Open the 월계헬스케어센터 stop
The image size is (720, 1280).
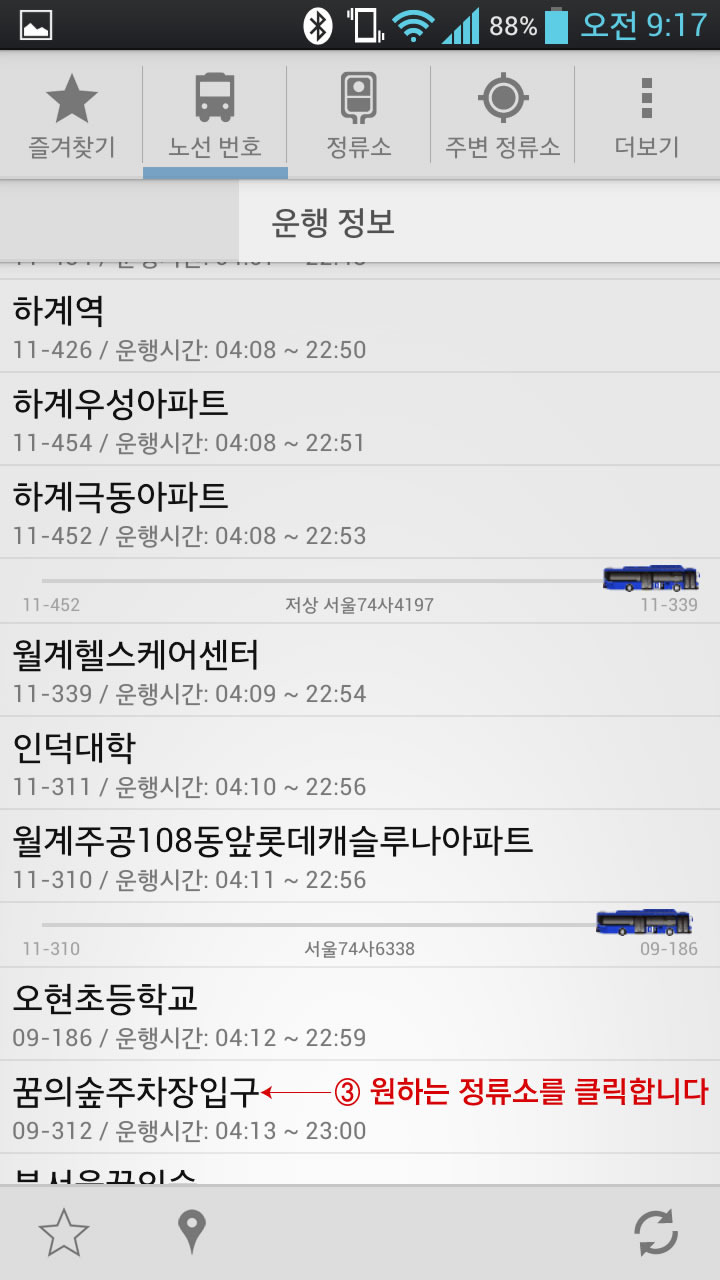(360, 670)
